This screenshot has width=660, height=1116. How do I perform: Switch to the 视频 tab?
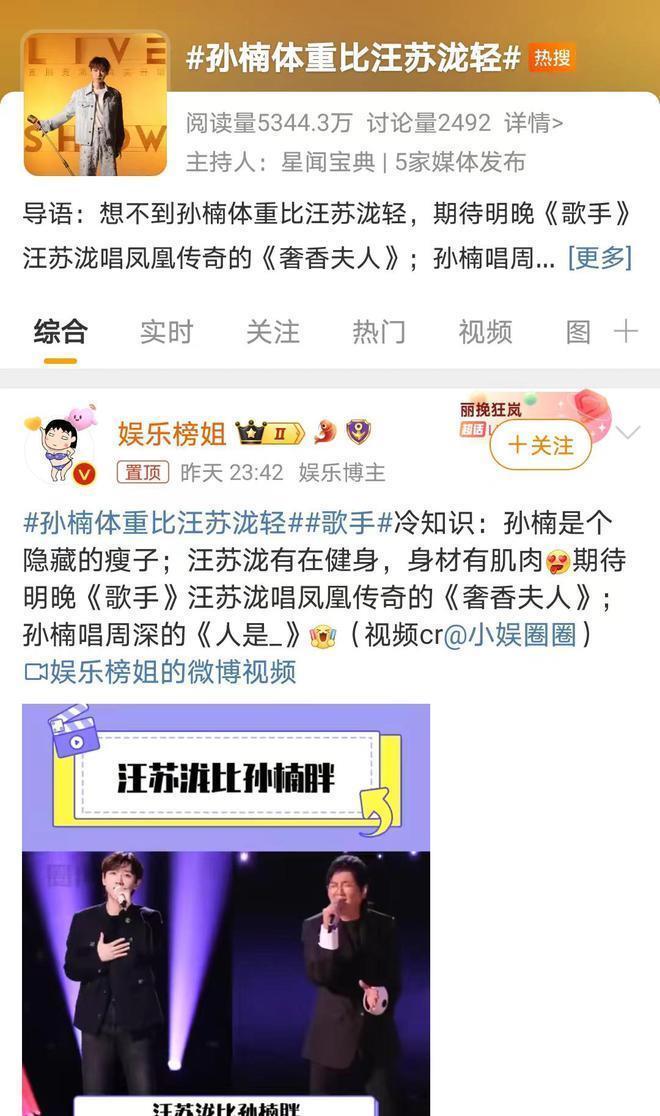pyautogui.click(x=485, y=332)
